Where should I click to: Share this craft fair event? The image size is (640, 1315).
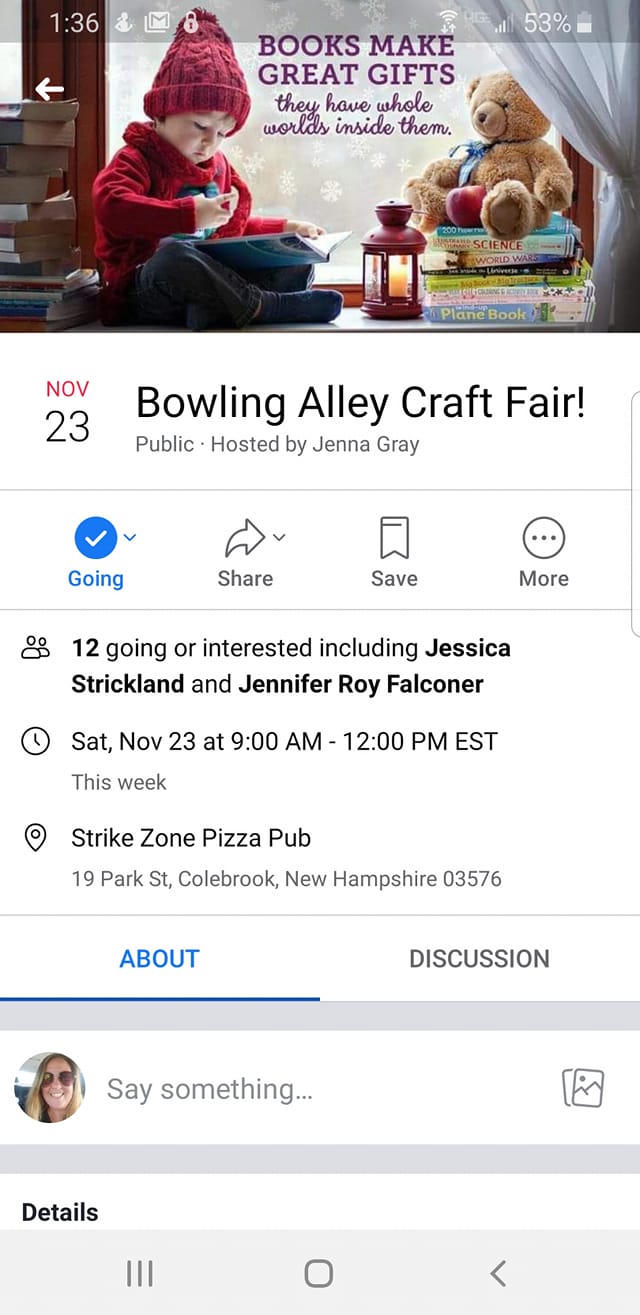point(245,553)
